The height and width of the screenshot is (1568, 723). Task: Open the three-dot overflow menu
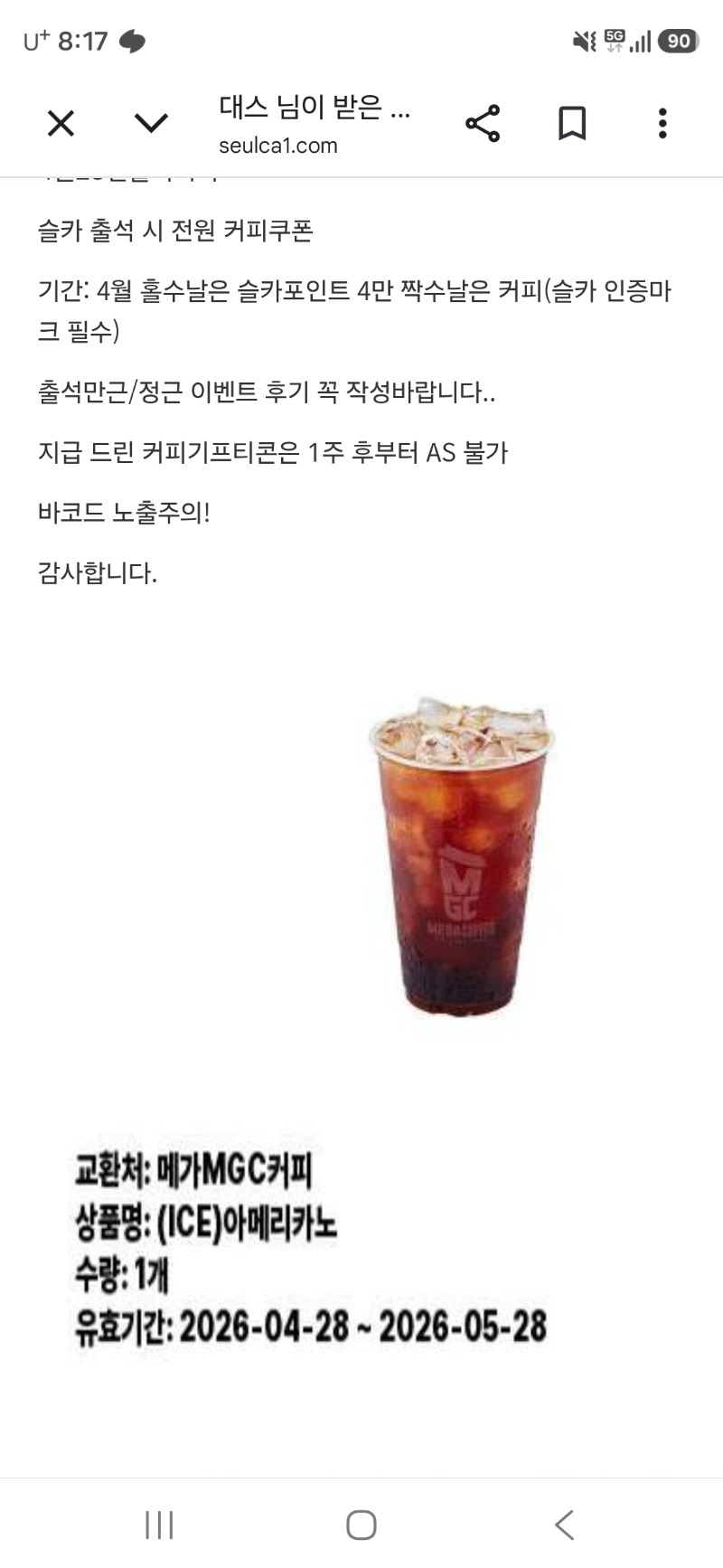click(662, 123)
